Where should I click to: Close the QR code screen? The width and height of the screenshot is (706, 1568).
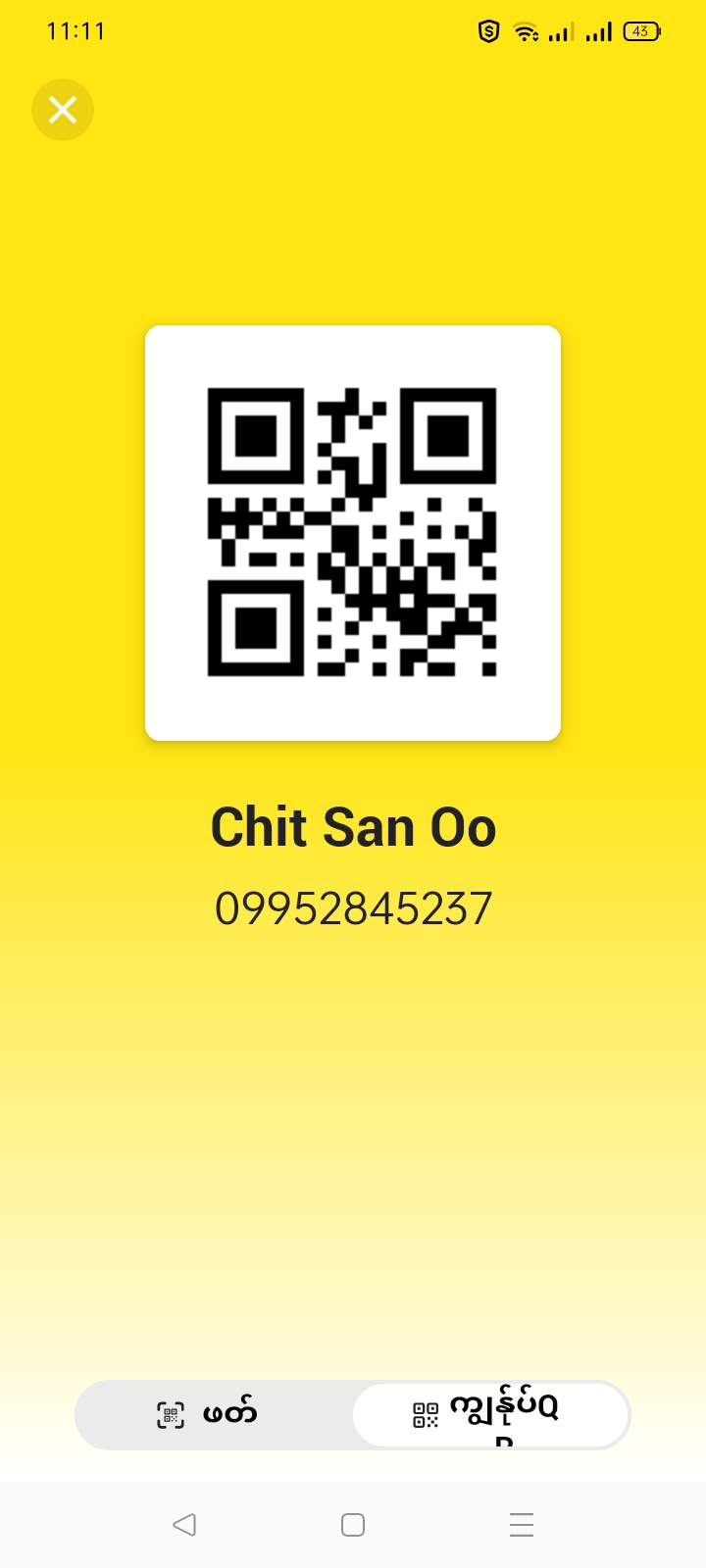pyautogui.click(x=63, y=110)
